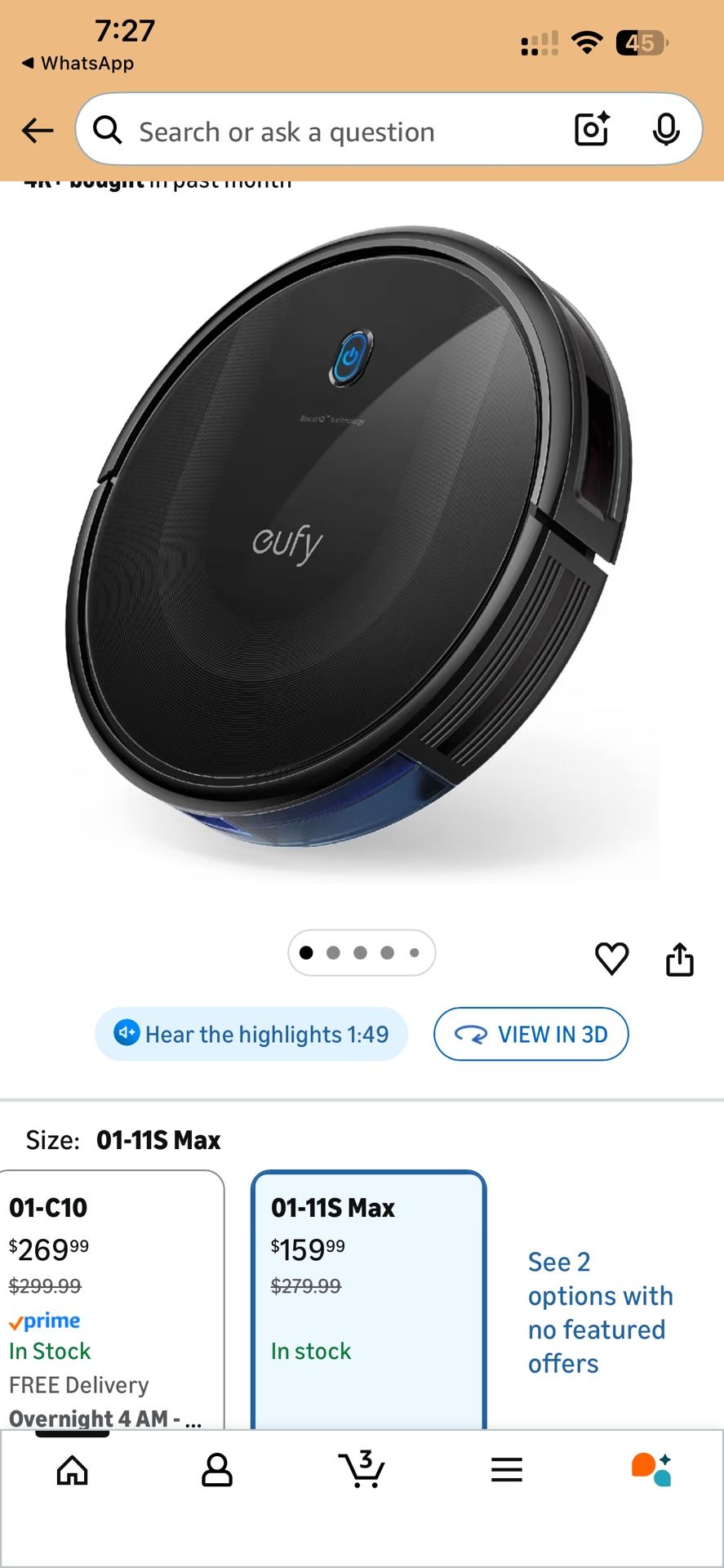Select the 01-C10 size option

tap(111, 1300)
